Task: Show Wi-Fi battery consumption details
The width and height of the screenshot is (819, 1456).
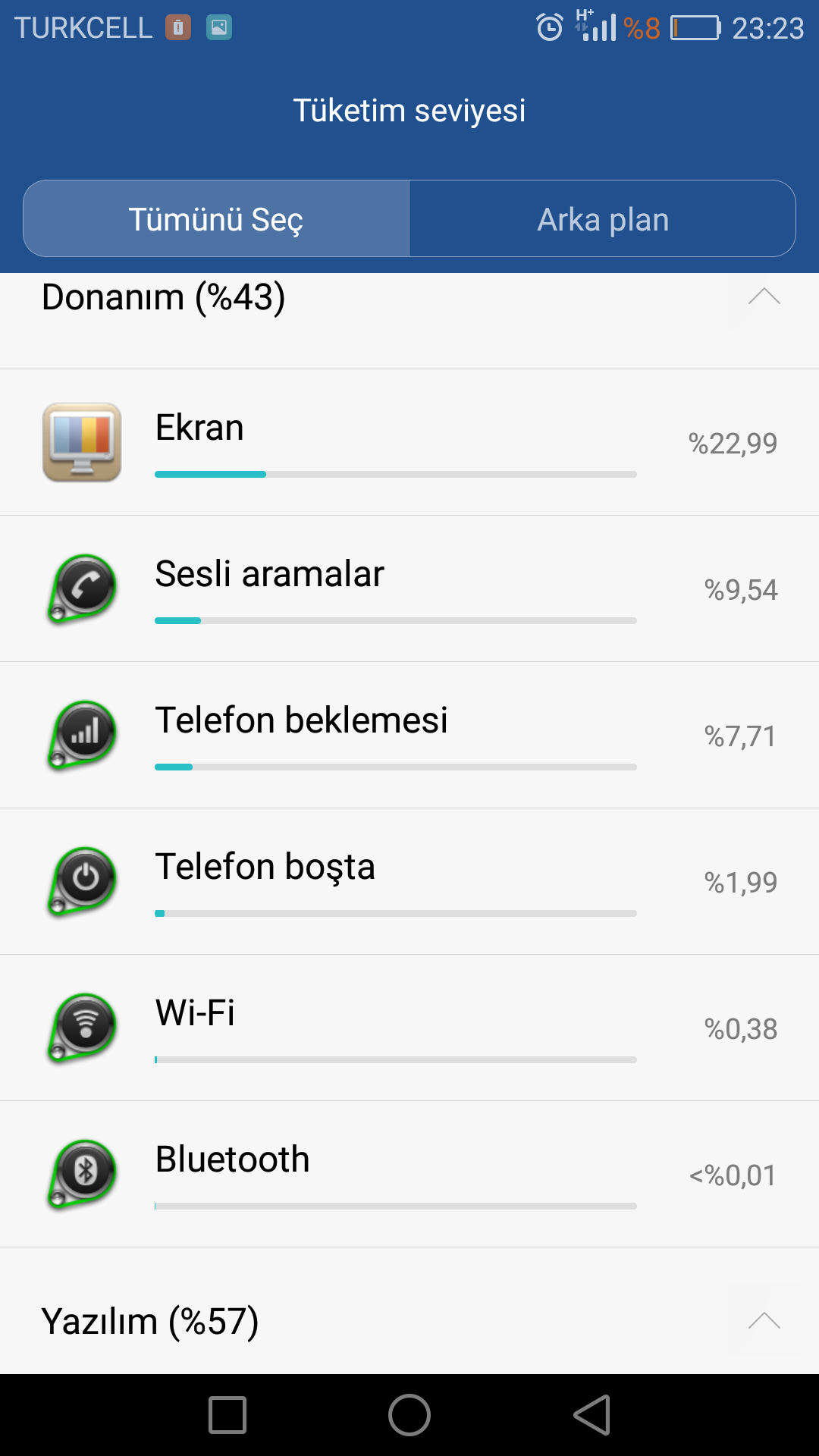Action: (x=409, y=1028)
